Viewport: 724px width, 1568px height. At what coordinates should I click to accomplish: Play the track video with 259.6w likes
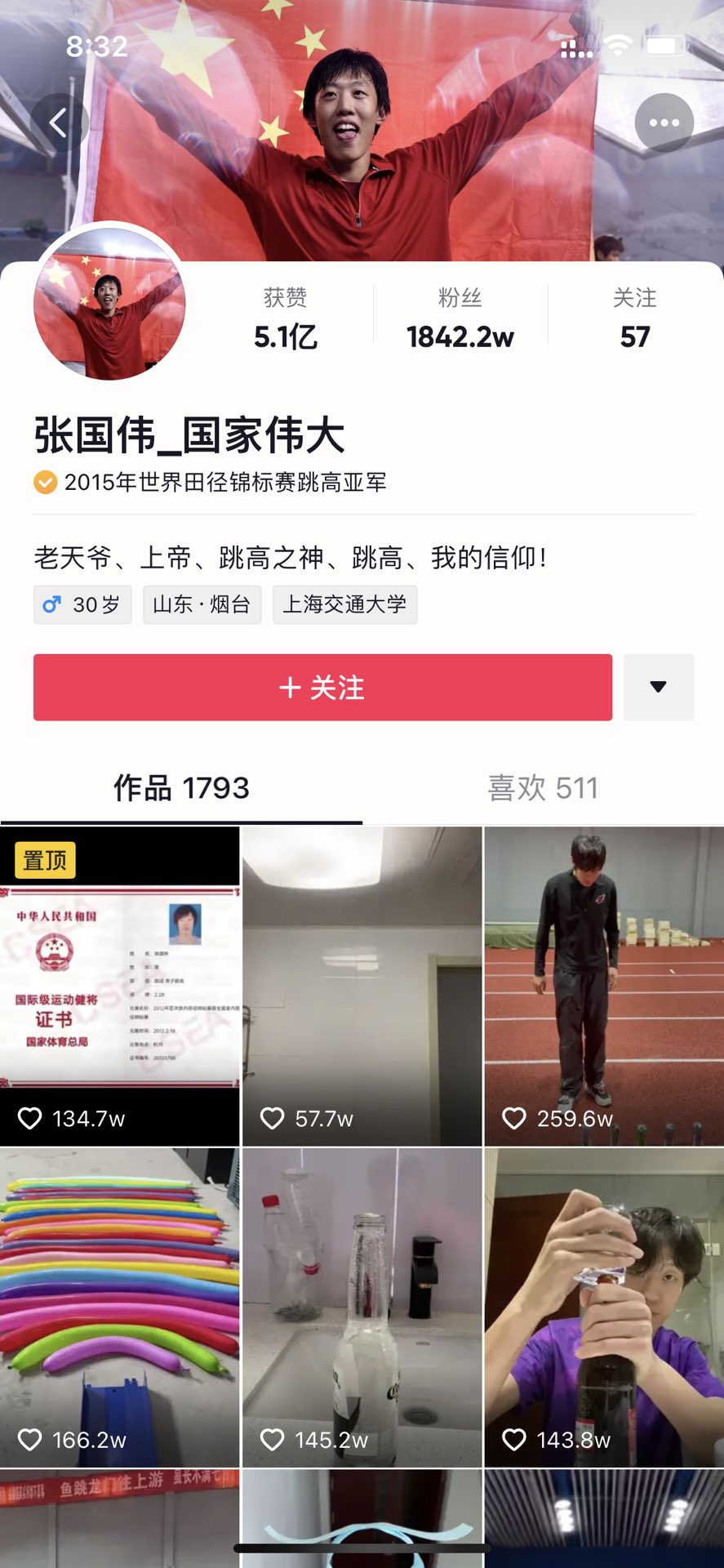tap(604, 986)
